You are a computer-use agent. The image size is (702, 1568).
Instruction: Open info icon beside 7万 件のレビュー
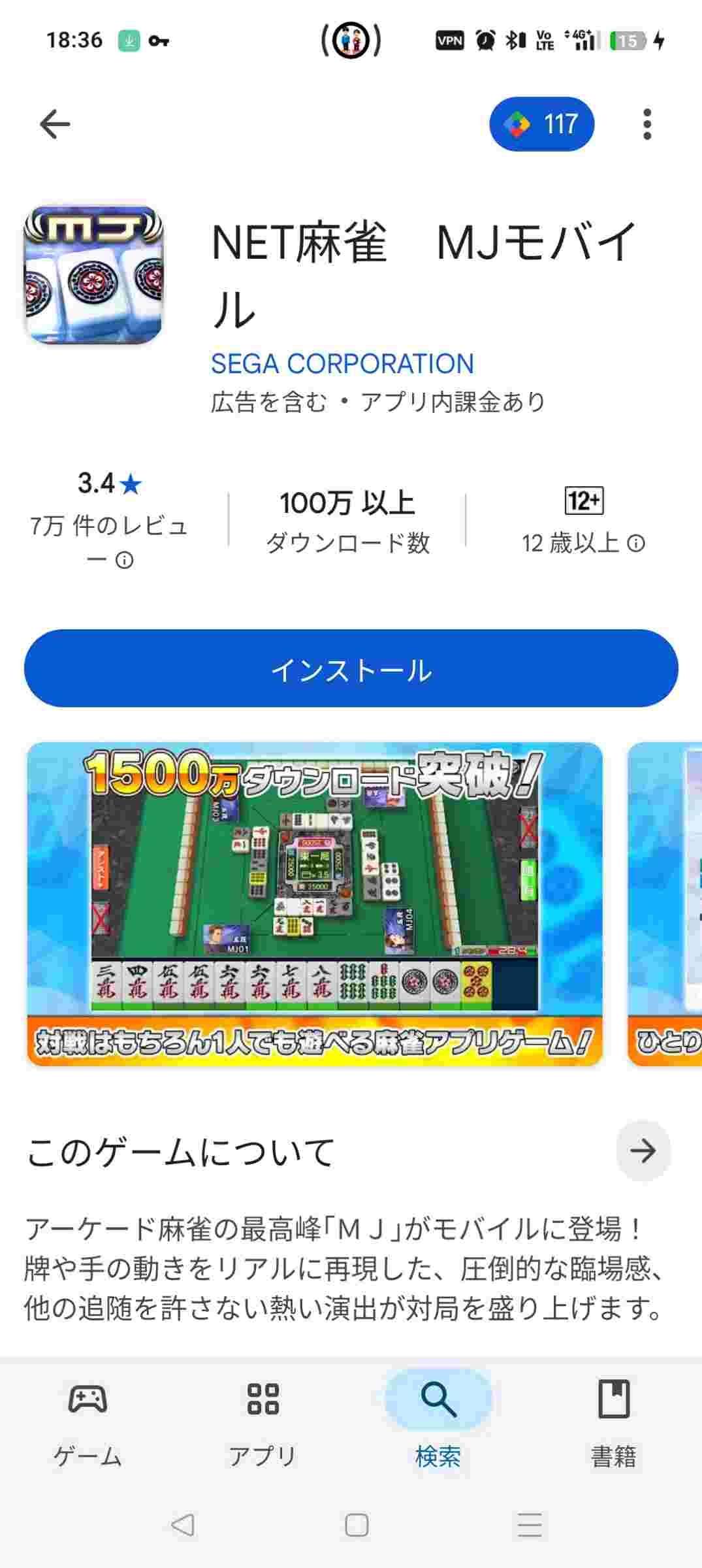pos(124,560)
